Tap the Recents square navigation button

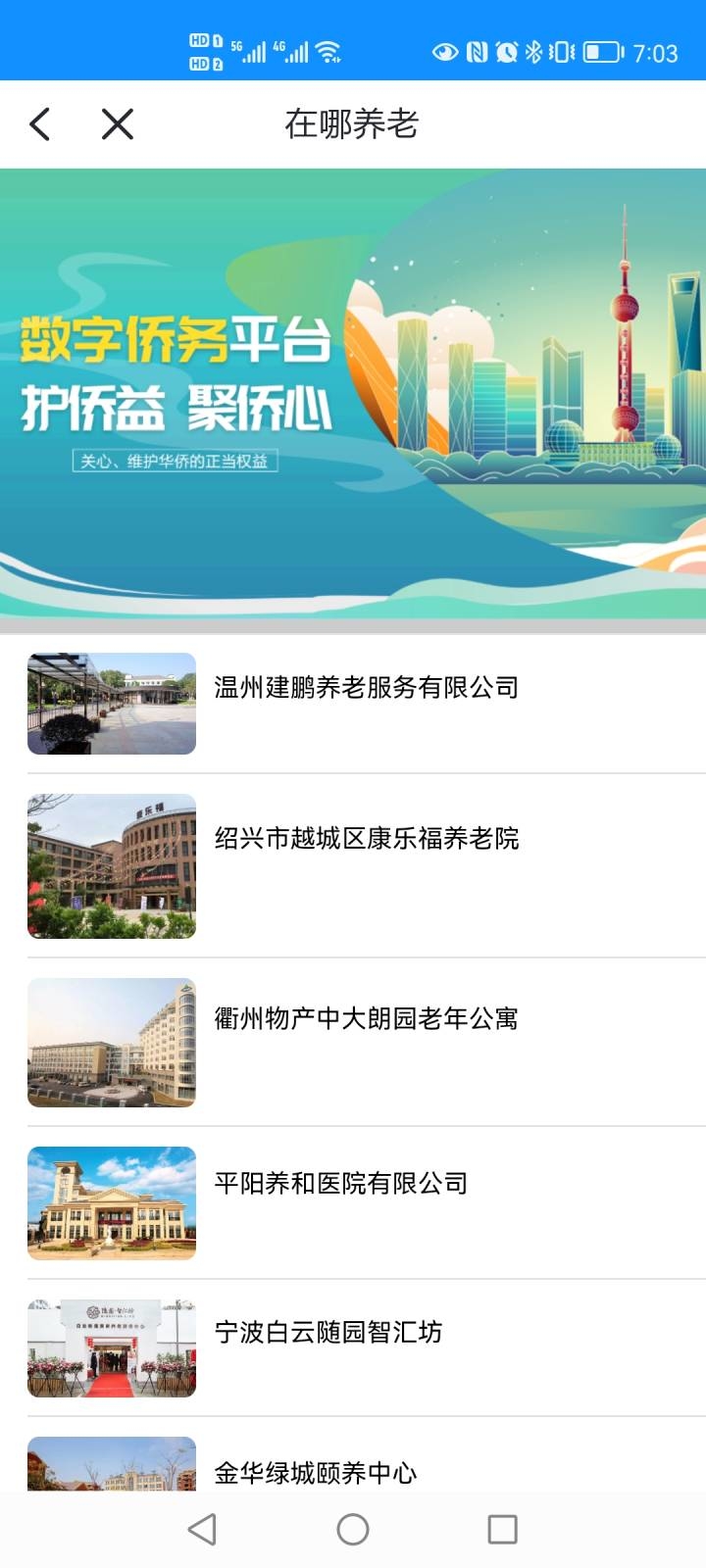502,1530
